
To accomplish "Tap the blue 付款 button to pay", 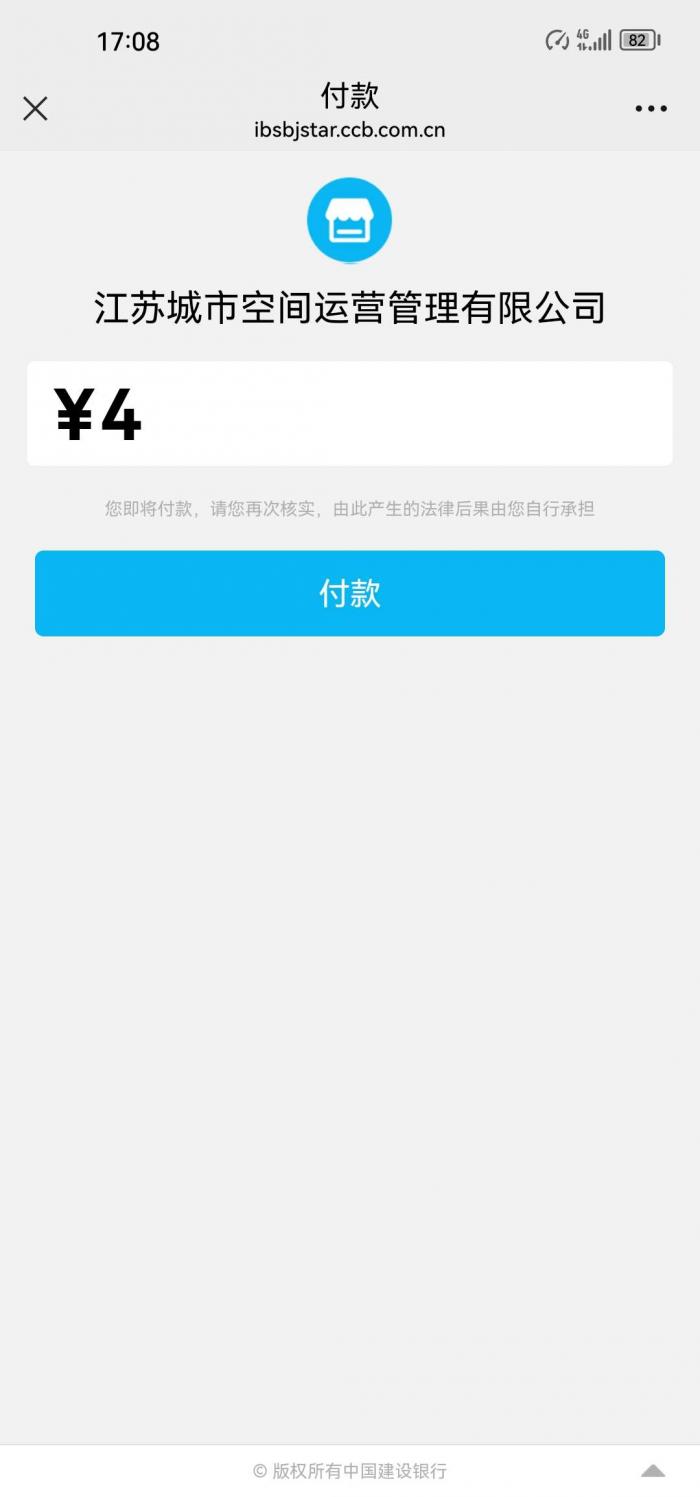I will click(x=350, y=593).
